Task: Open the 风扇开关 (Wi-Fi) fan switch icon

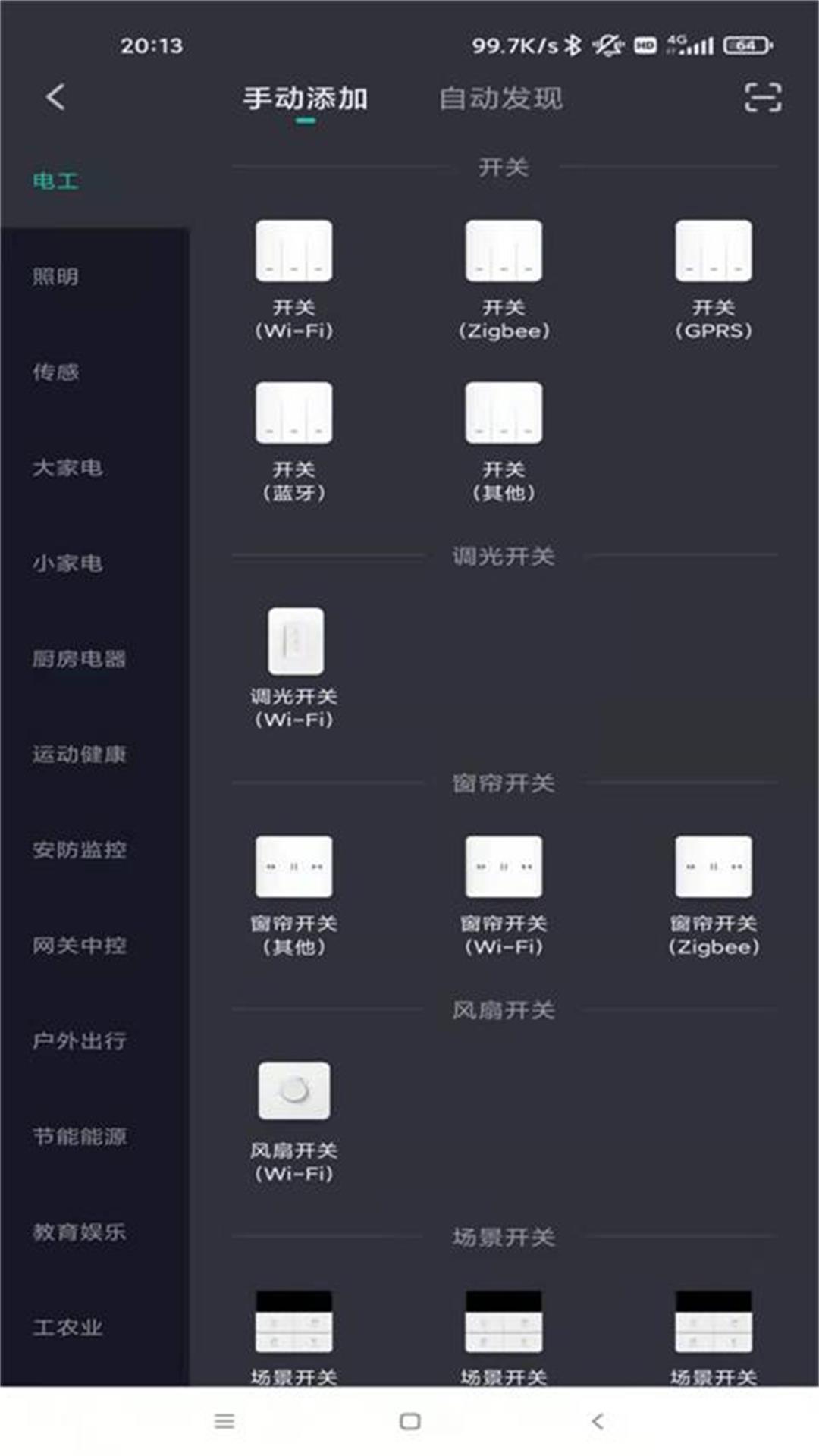Action: (x=293, y=1092)
